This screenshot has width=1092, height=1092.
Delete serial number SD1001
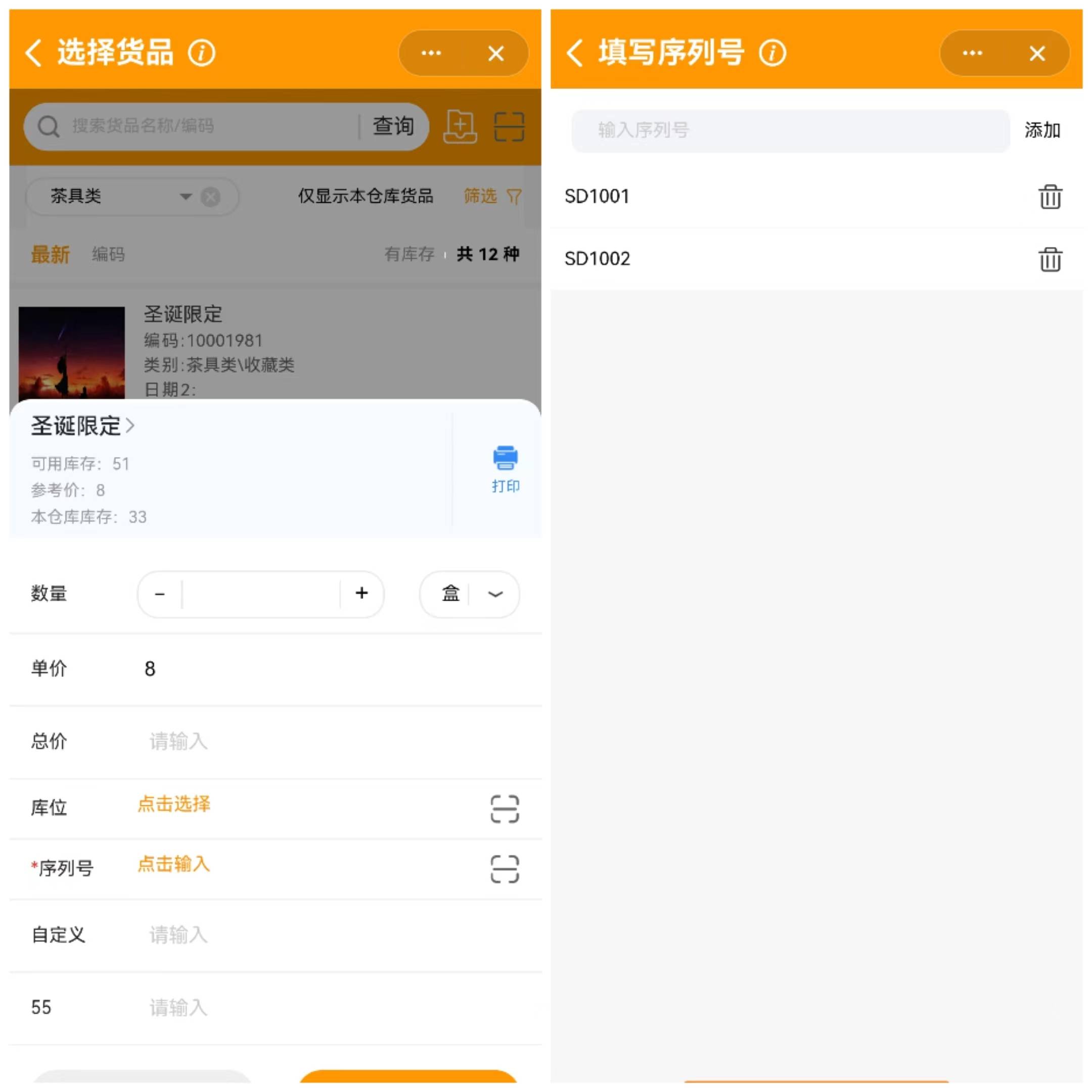(1050, 197)
